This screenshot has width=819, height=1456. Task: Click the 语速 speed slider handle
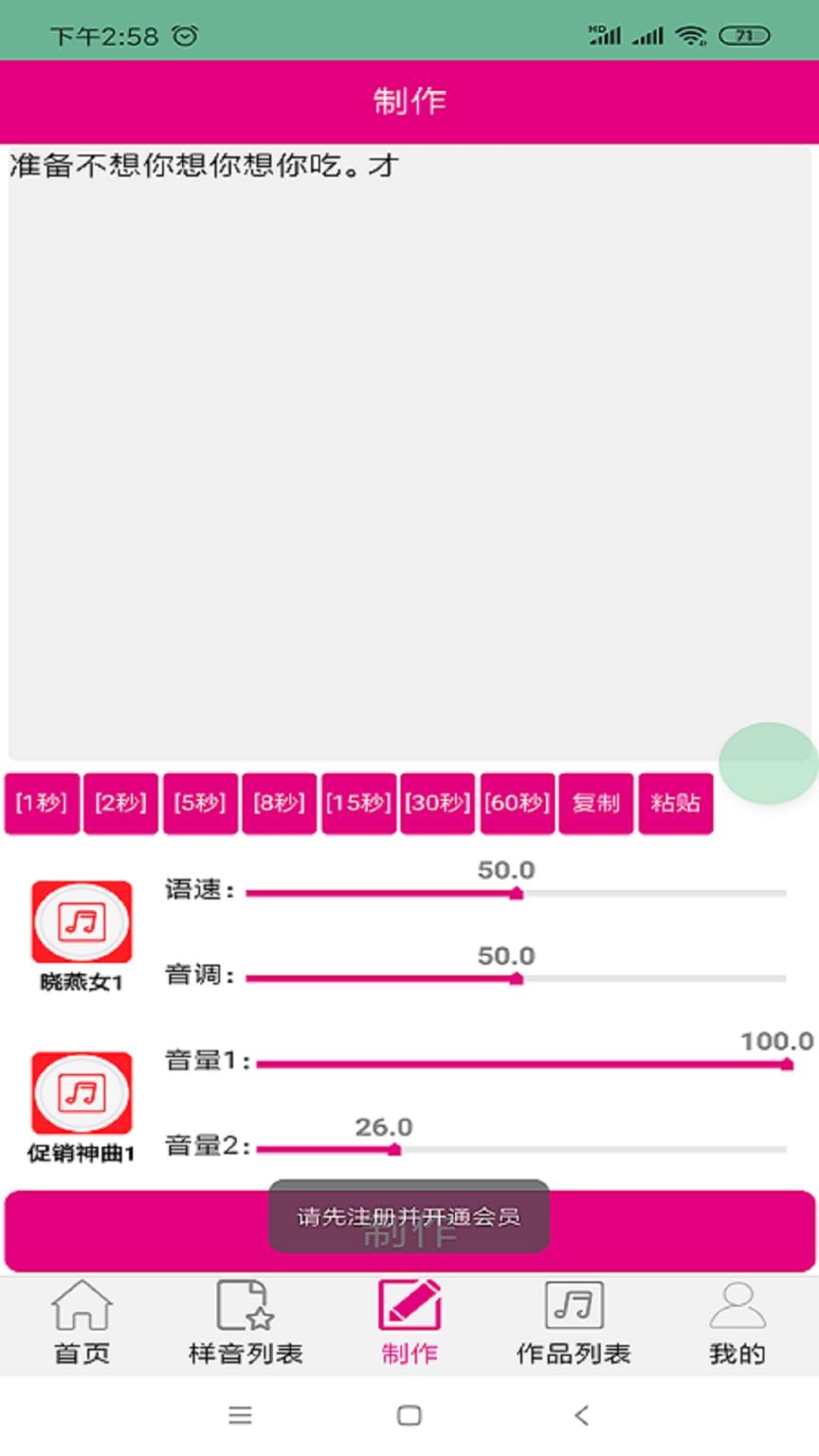[x=517, y=892]
